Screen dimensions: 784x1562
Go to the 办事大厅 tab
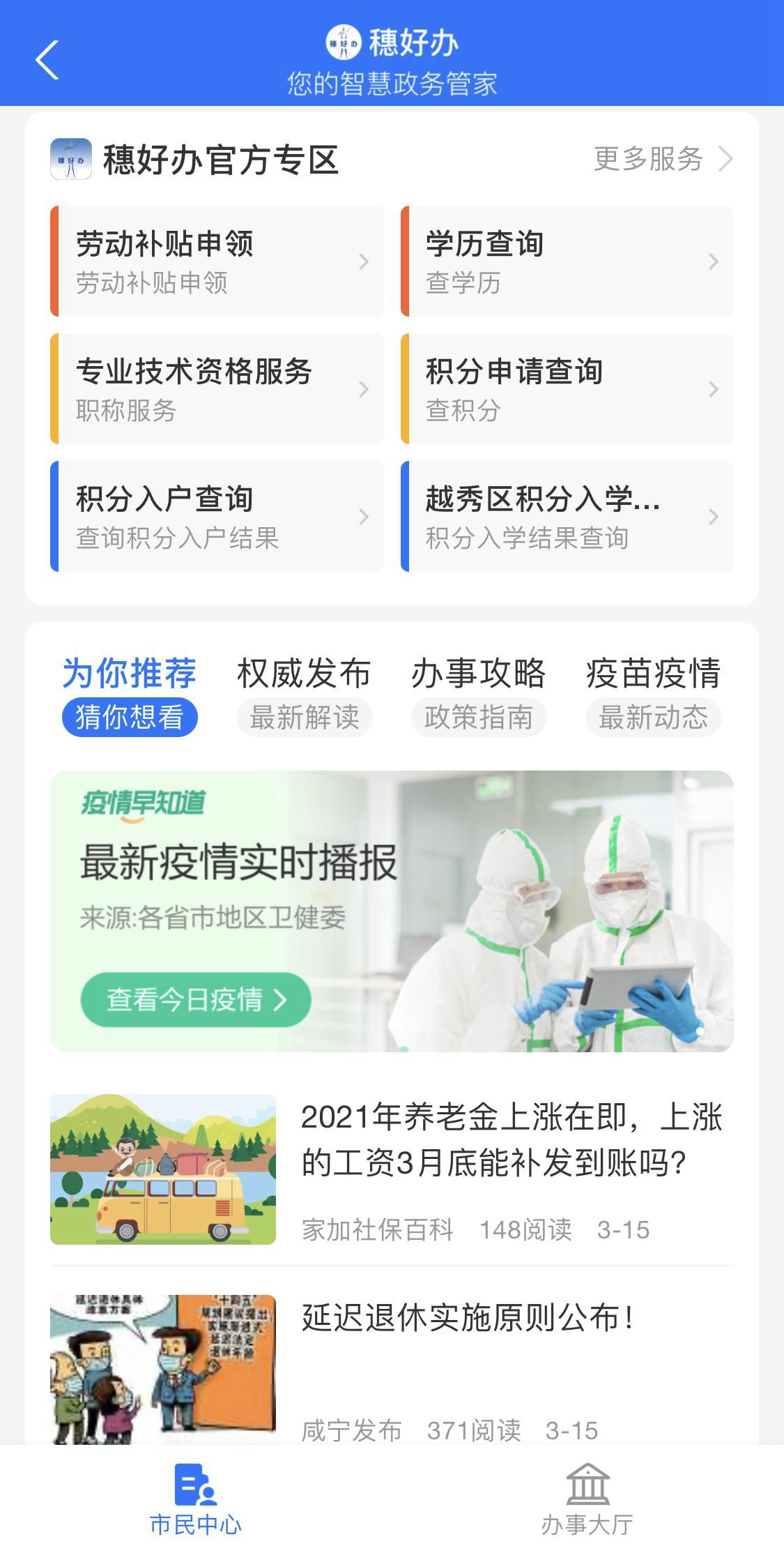pyautogui.click(x=587, y=1499)
